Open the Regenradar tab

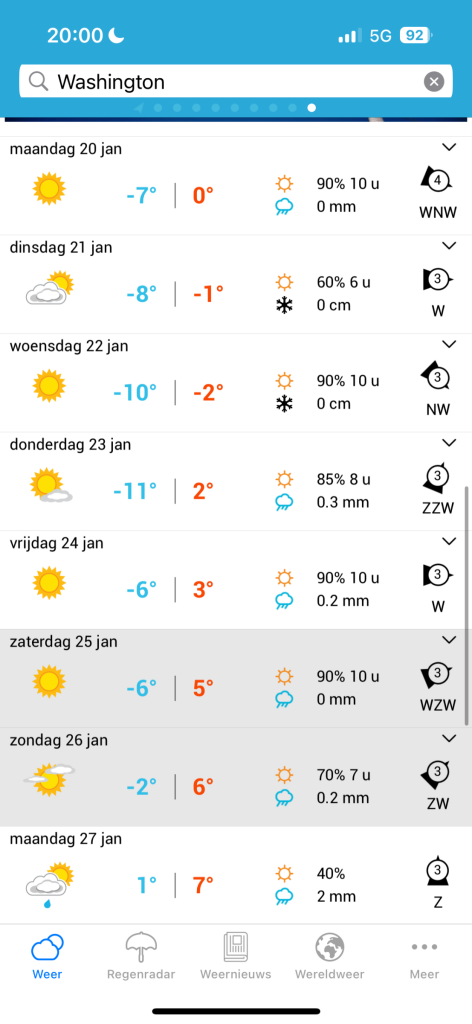[141, 956]
